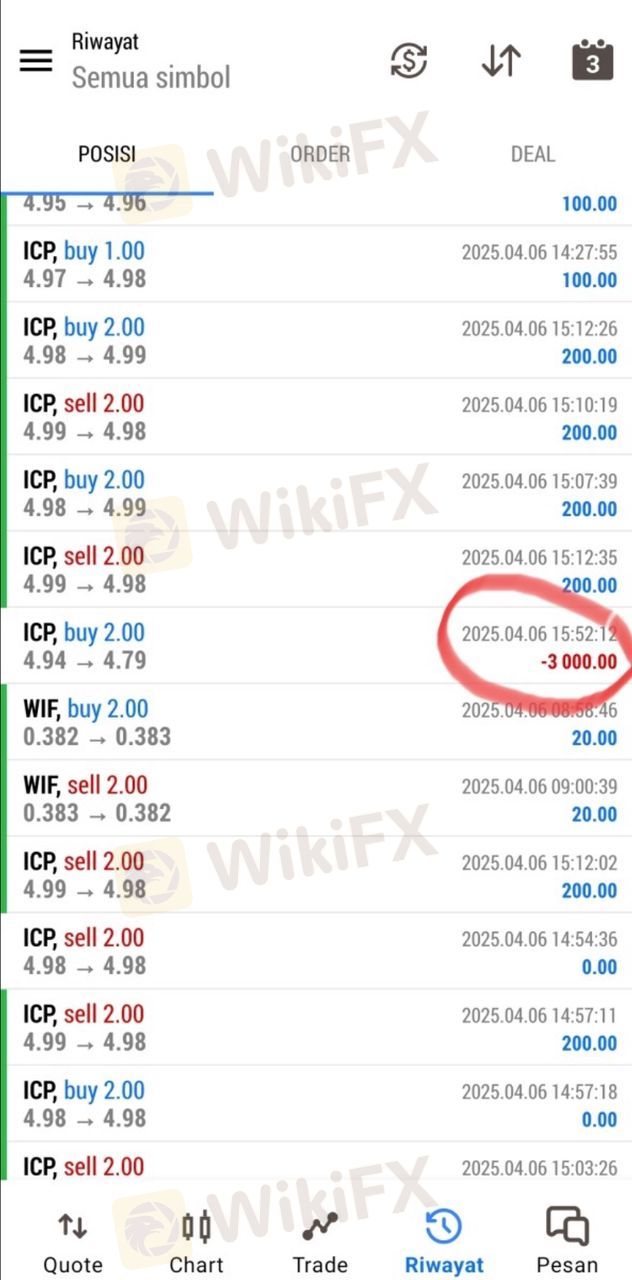This screenshot has width=632, height=1280.
Task: Switch to the Trade section
Action: point(320,1240)
